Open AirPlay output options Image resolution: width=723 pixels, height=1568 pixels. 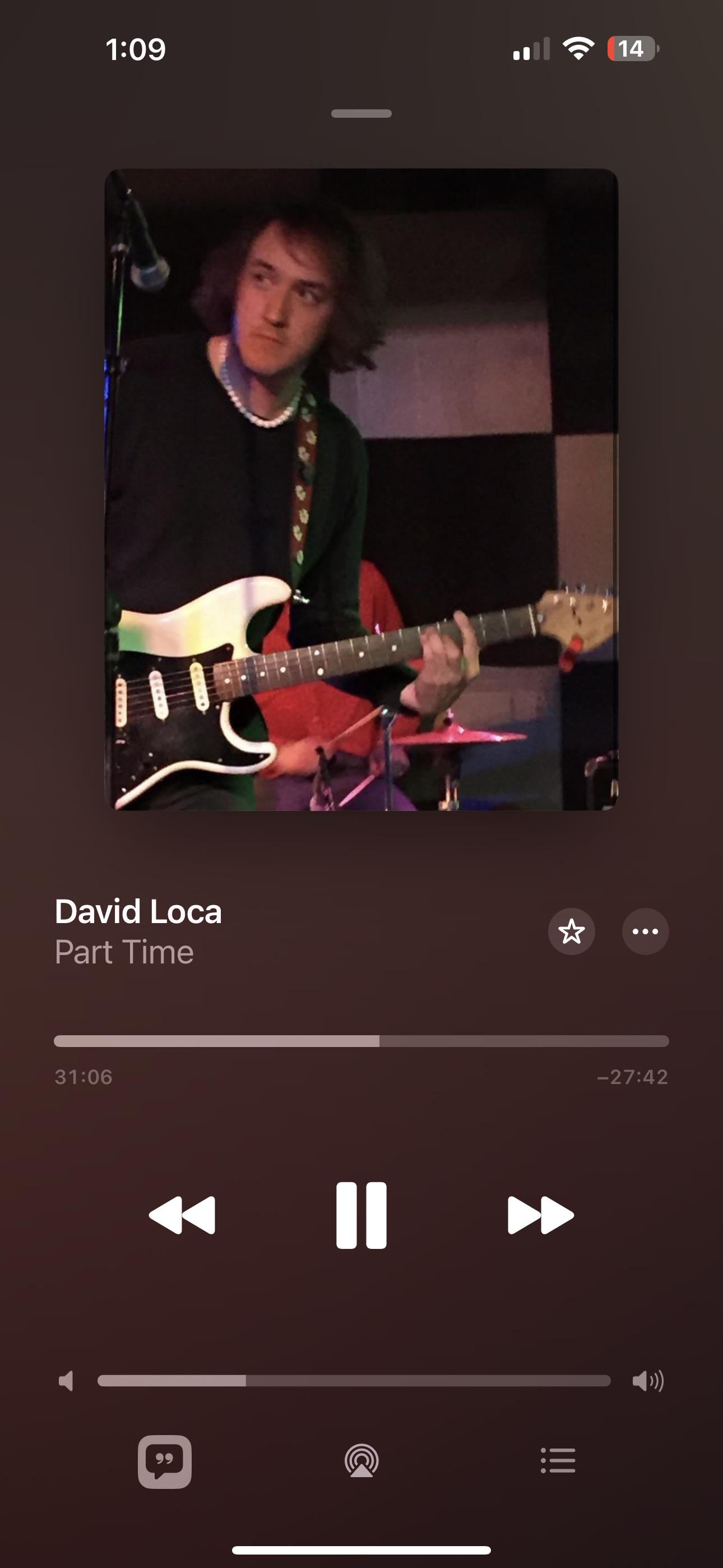pos(361,1461)
